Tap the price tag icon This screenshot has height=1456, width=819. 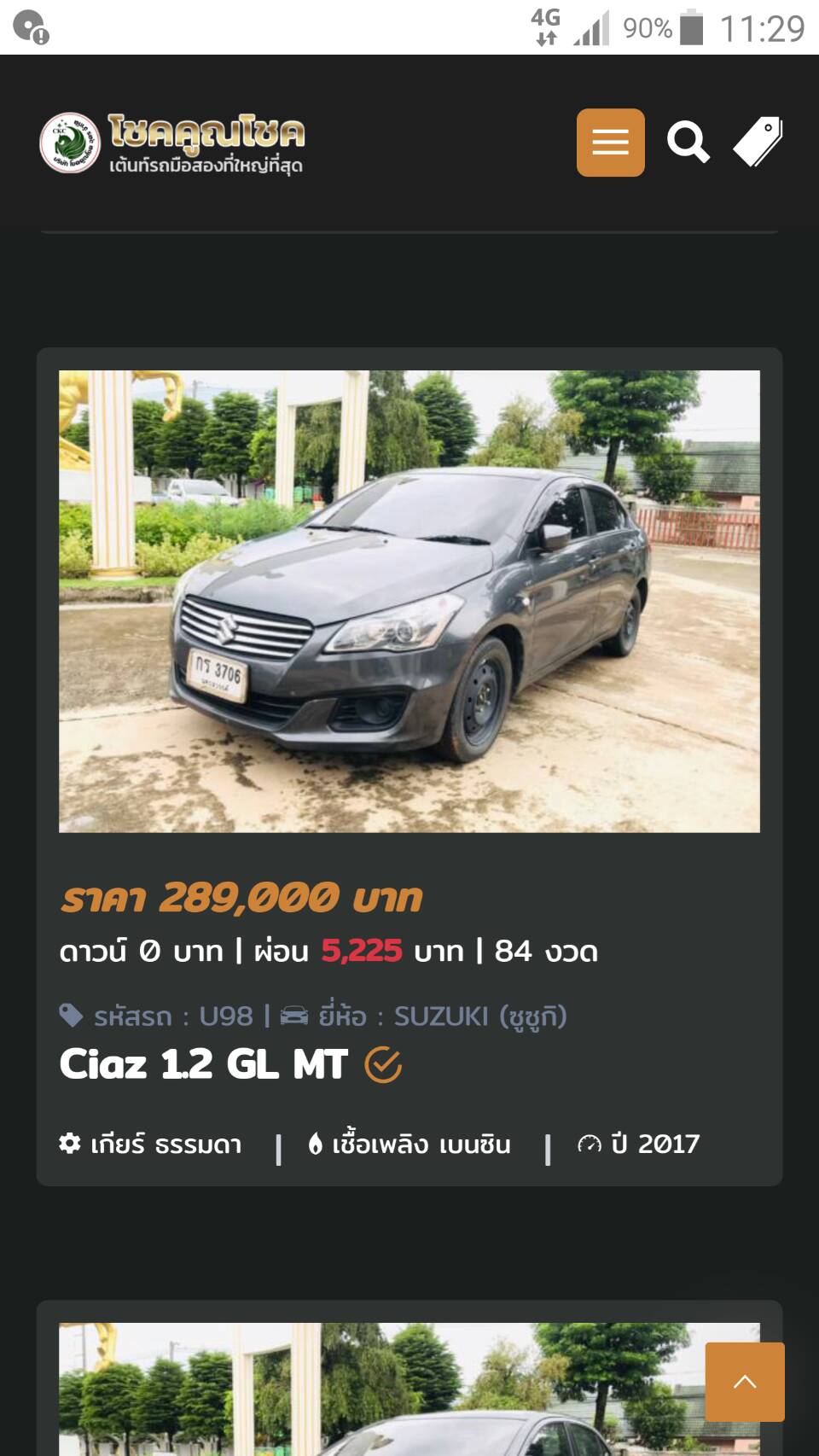click(x=758, y=142)
